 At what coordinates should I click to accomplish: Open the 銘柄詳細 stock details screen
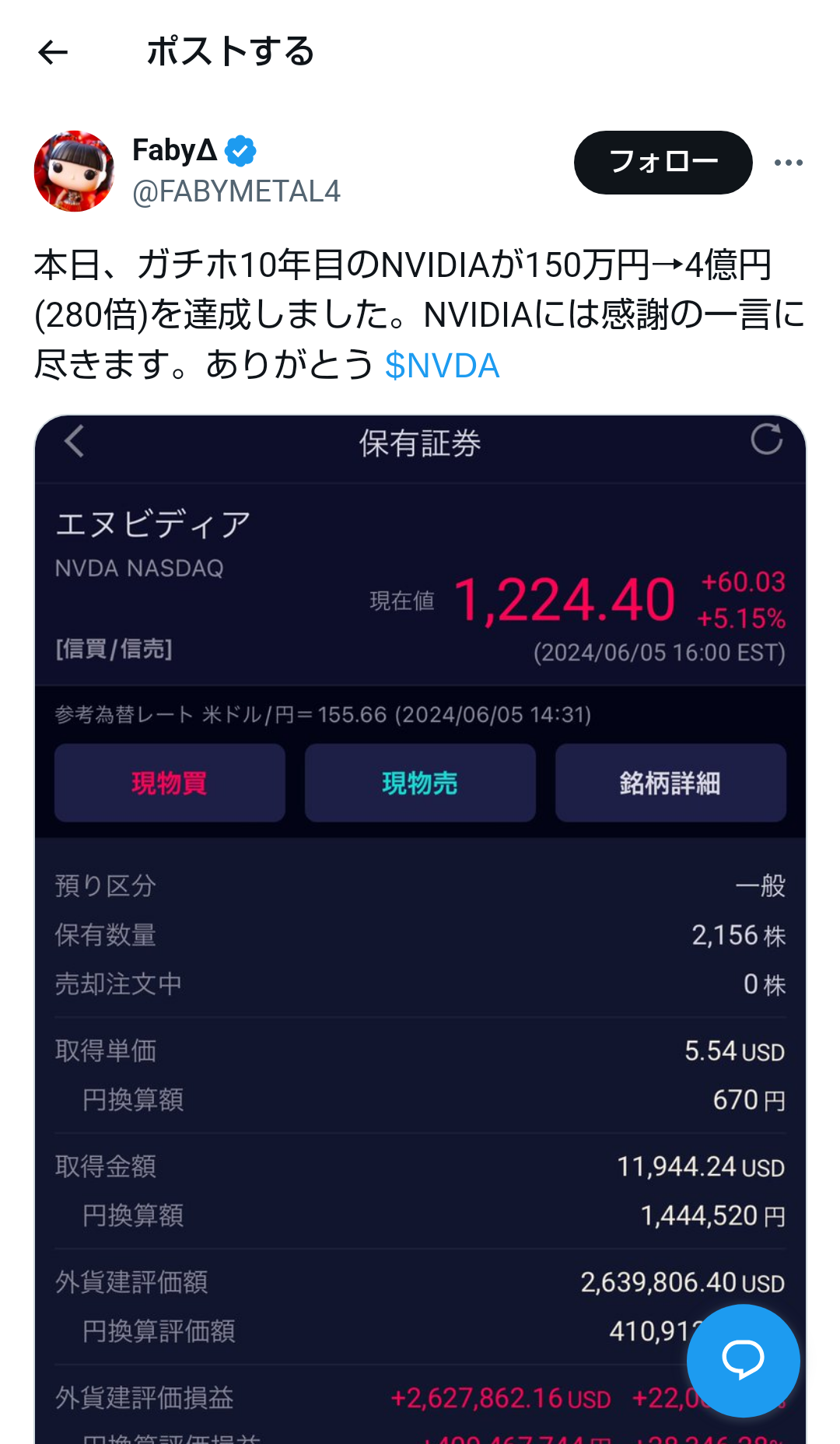(670, 783)
